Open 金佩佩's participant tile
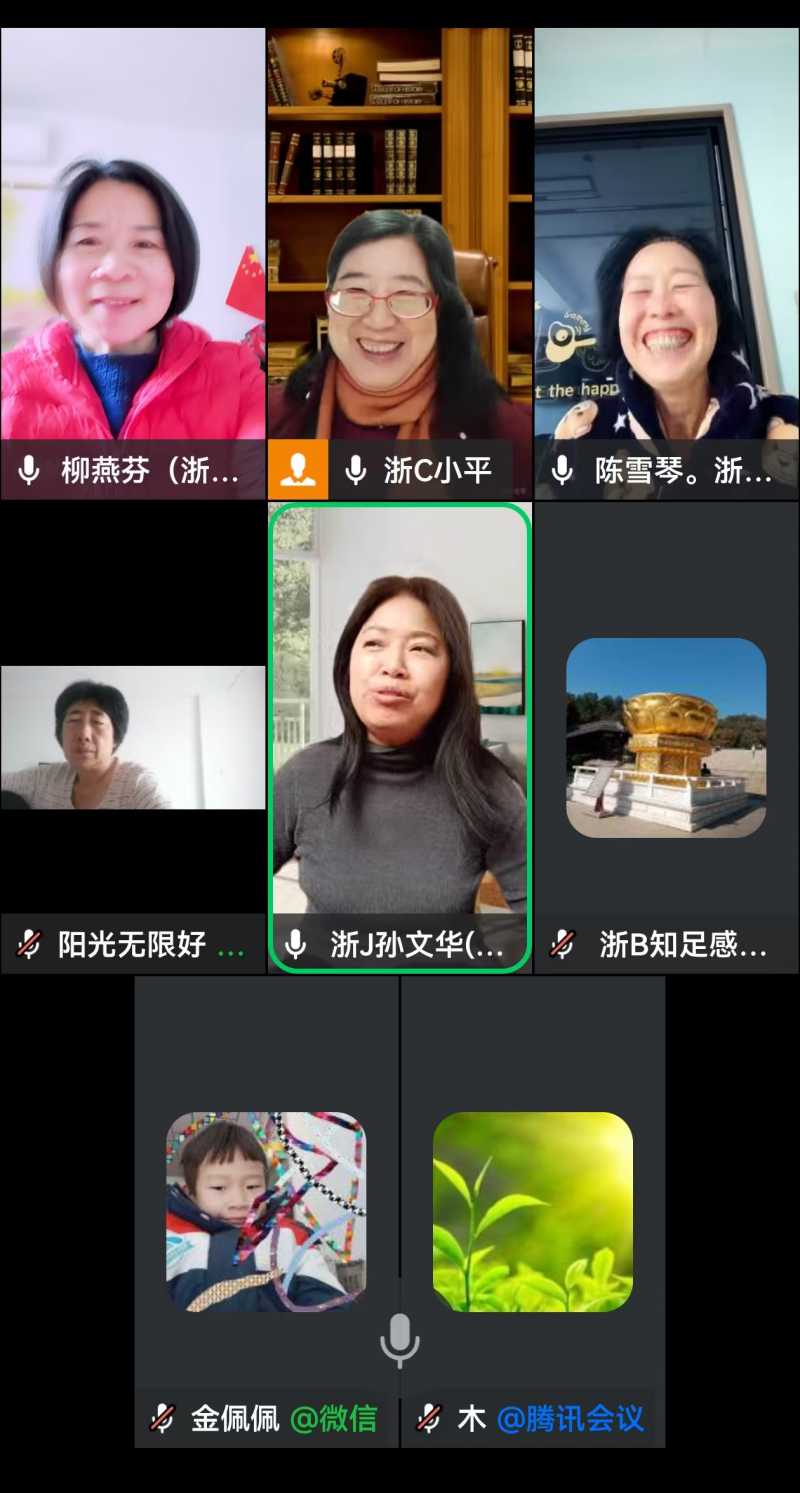 266,1211
